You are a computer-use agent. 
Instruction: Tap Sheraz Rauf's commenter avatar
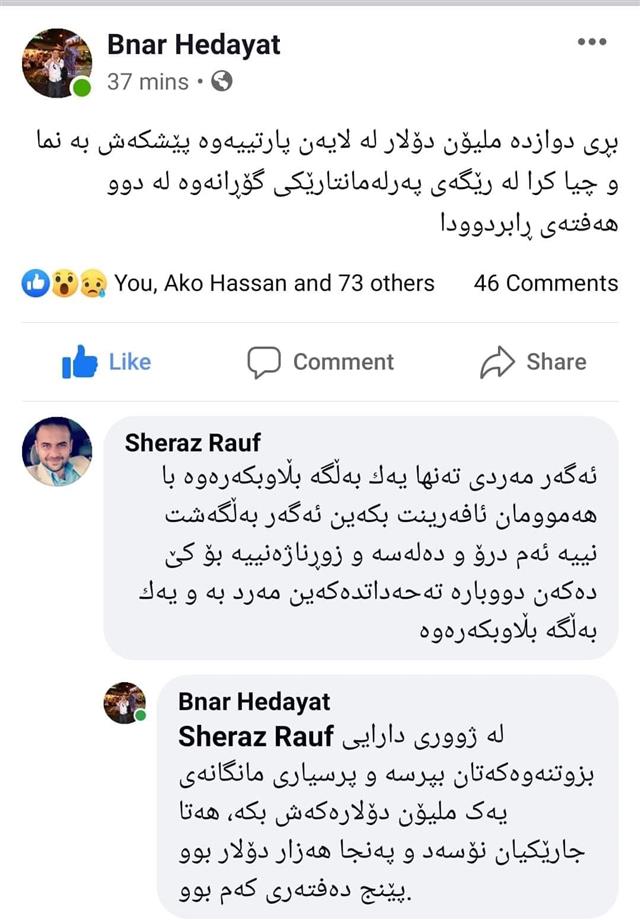point(57,452)
